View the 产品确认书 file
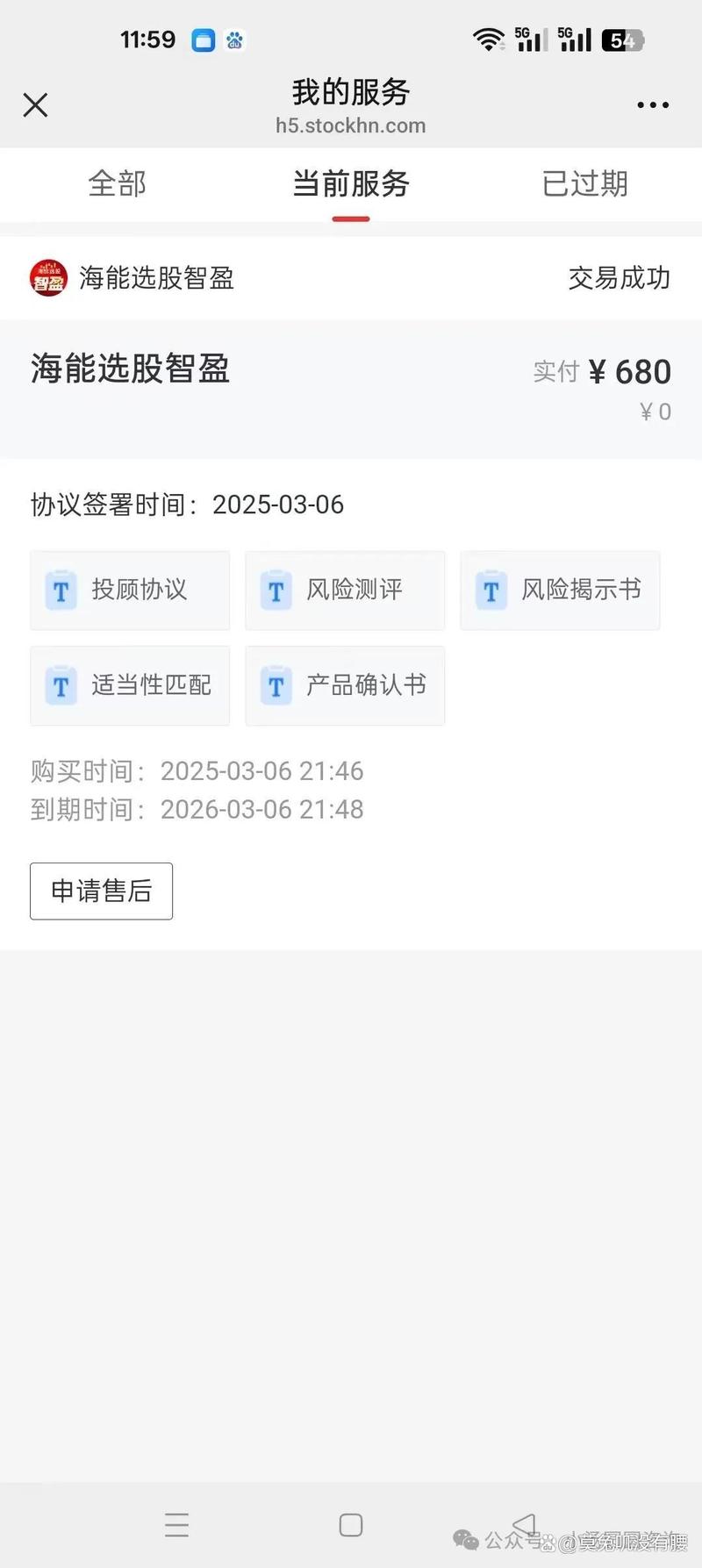Viewport: 702px width, 1568px height. 344,685
